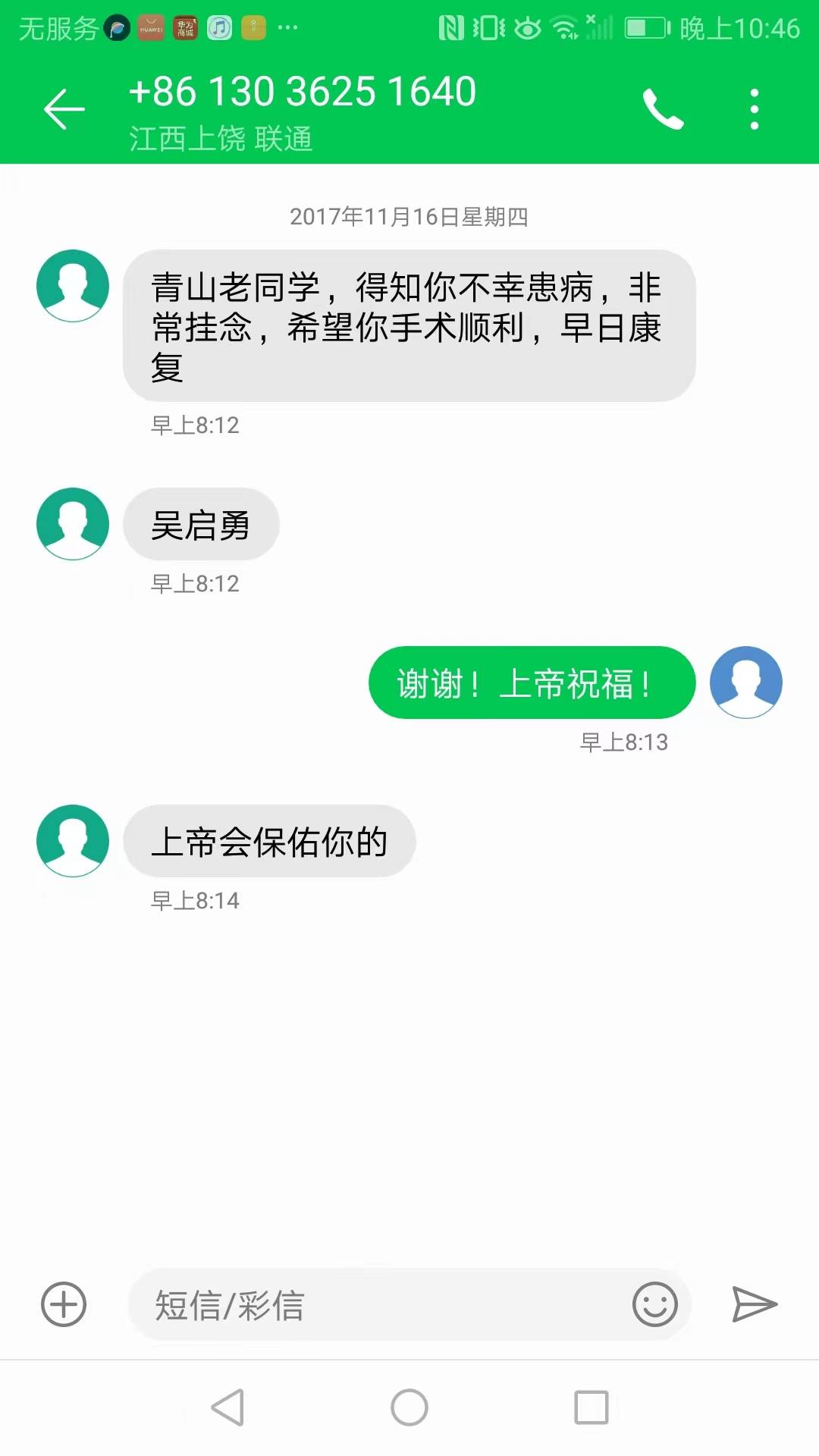Tap the phone number header +86 130 3625 1640
This screenshot has height=1456, width=819.
tap(303, 91)
